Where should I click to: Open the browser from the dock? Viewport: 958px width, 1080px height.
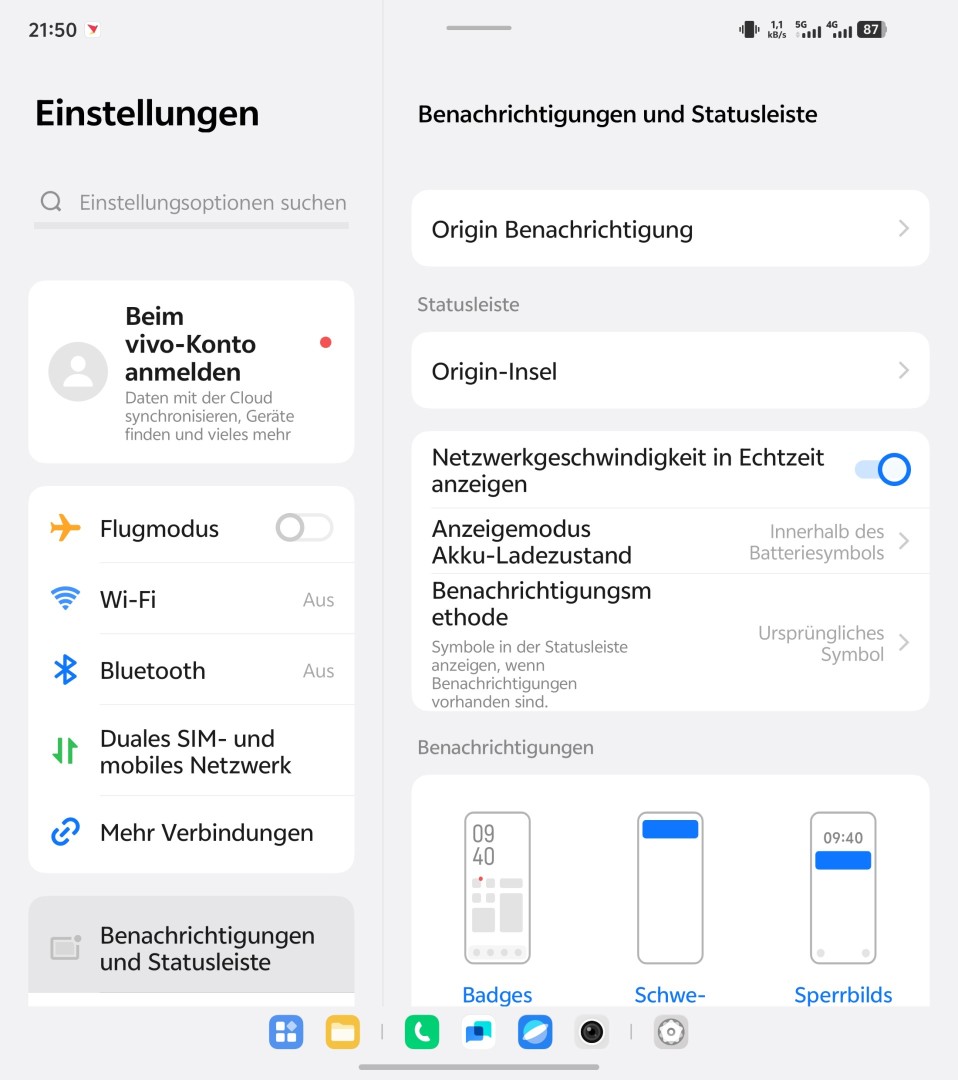coord(535,1032)
